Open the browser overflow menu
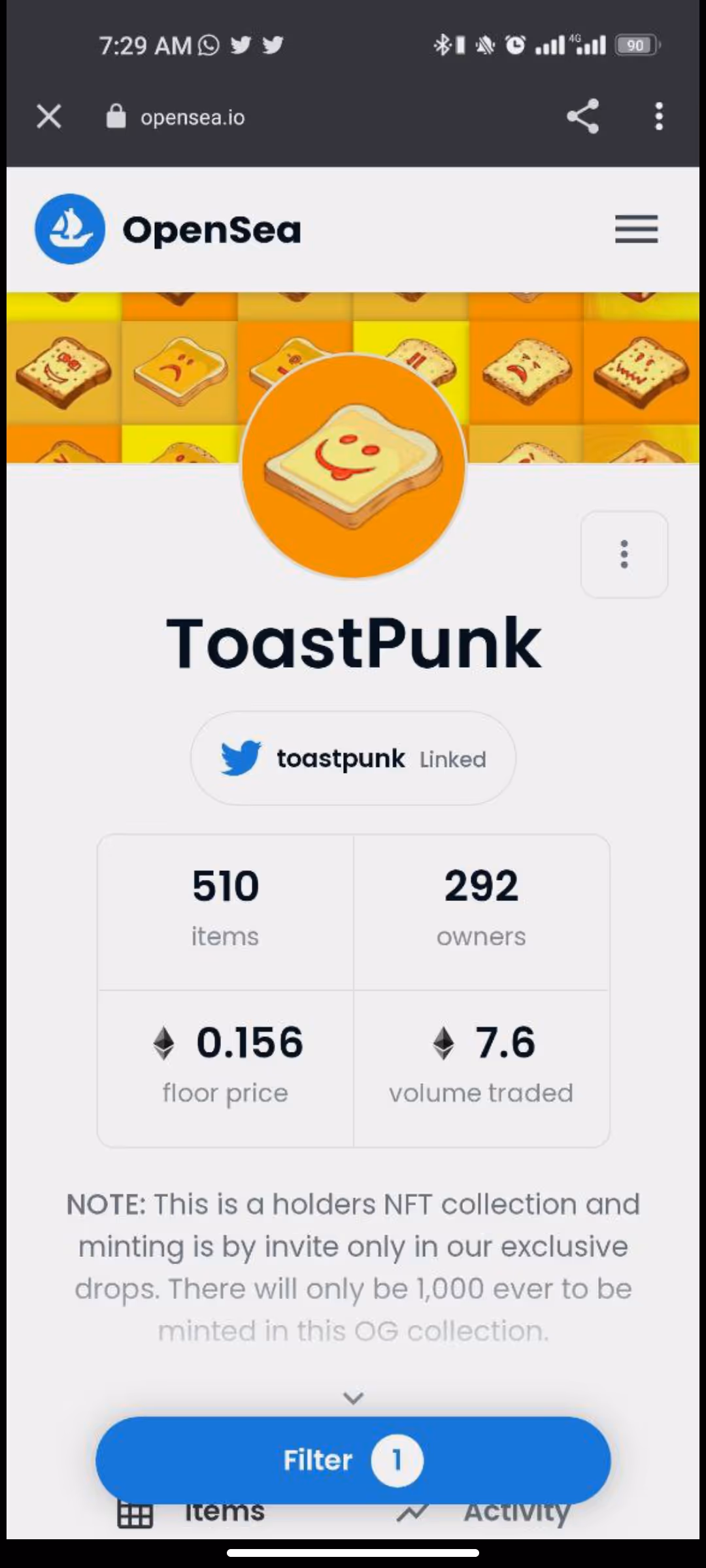Screen dimensions: 706x1568 [x=659, y=116]
